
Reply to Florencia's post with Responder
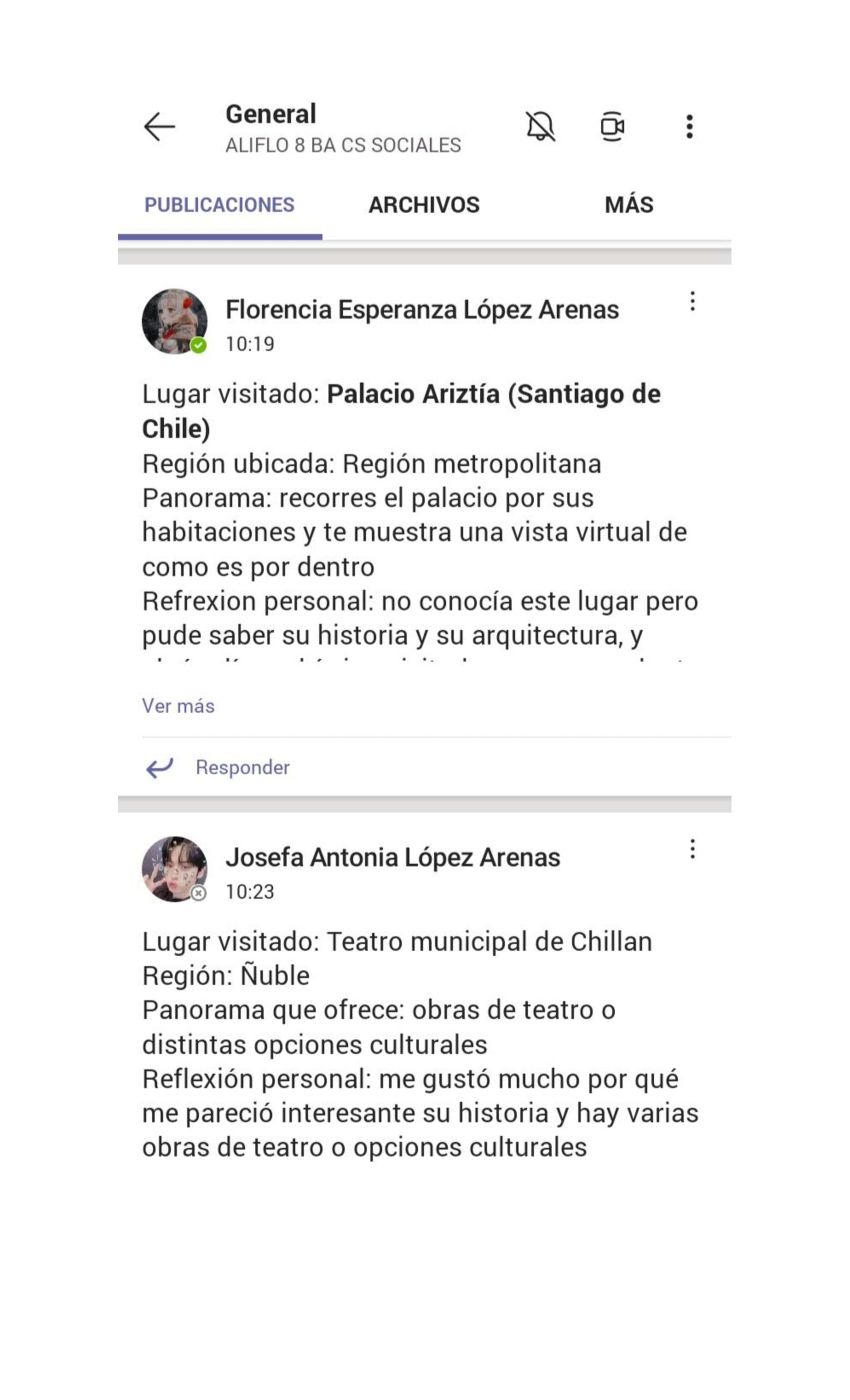pyautogui.click(x=218, y=767)
